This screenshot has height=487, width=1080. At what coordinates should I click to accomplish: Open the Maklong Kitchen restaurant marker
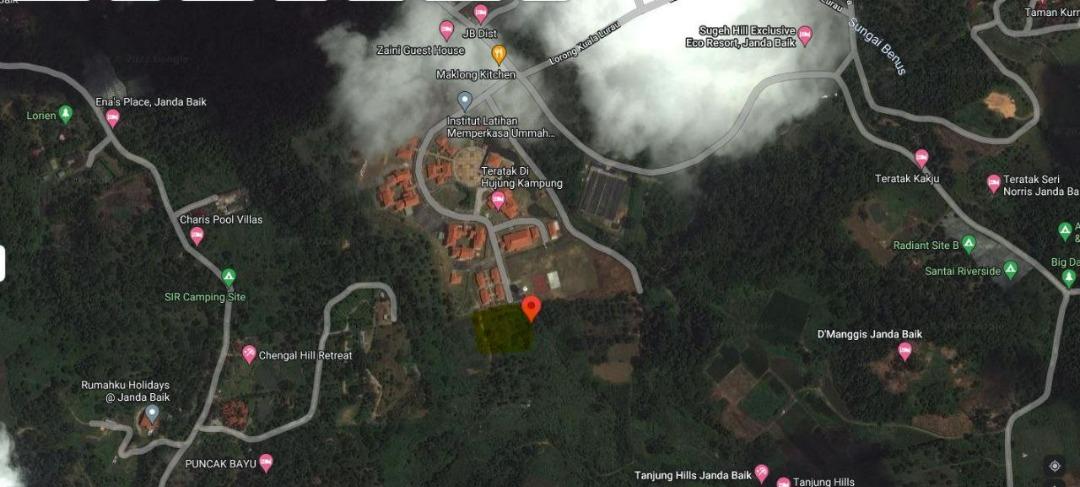pos(498,55)
